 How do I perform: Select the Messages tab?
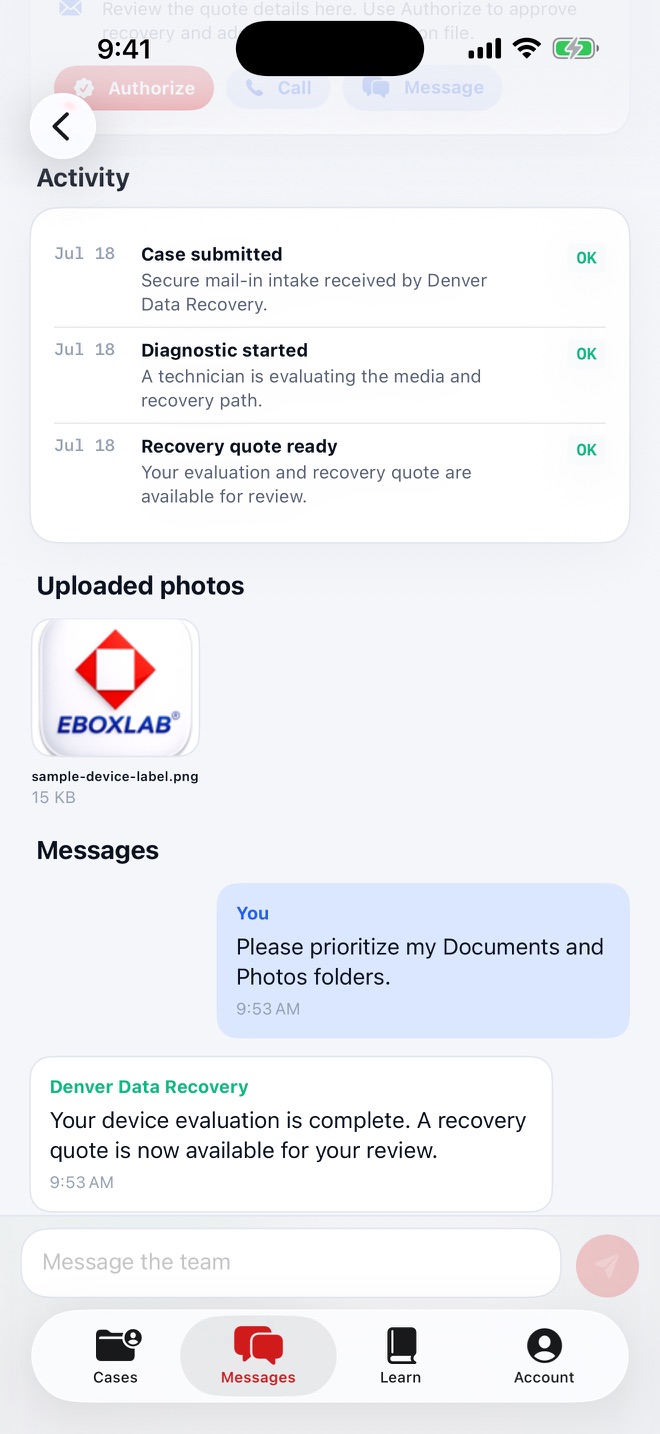pos(258,1356)
